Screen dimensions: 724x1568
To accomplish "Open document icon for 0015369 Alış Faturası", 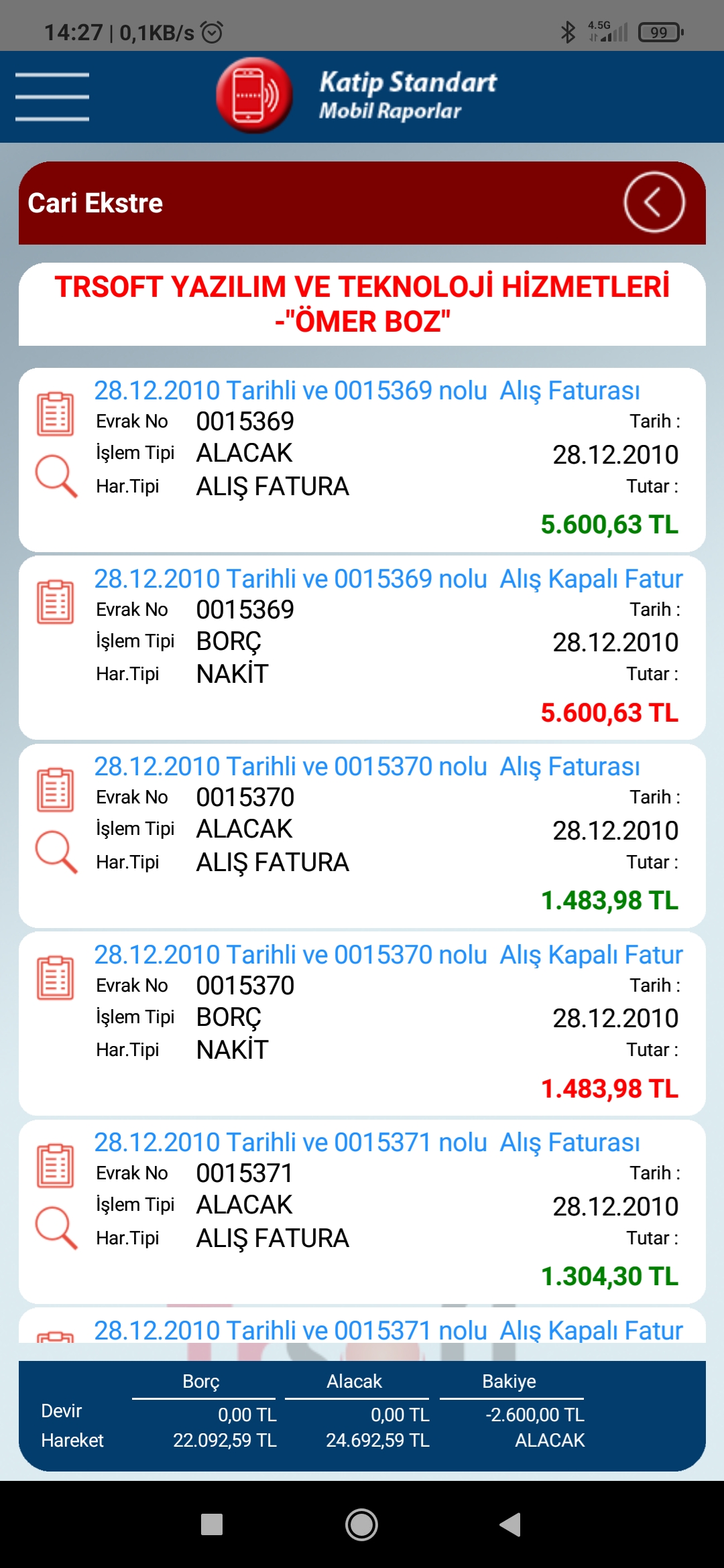I will (55, 413).
